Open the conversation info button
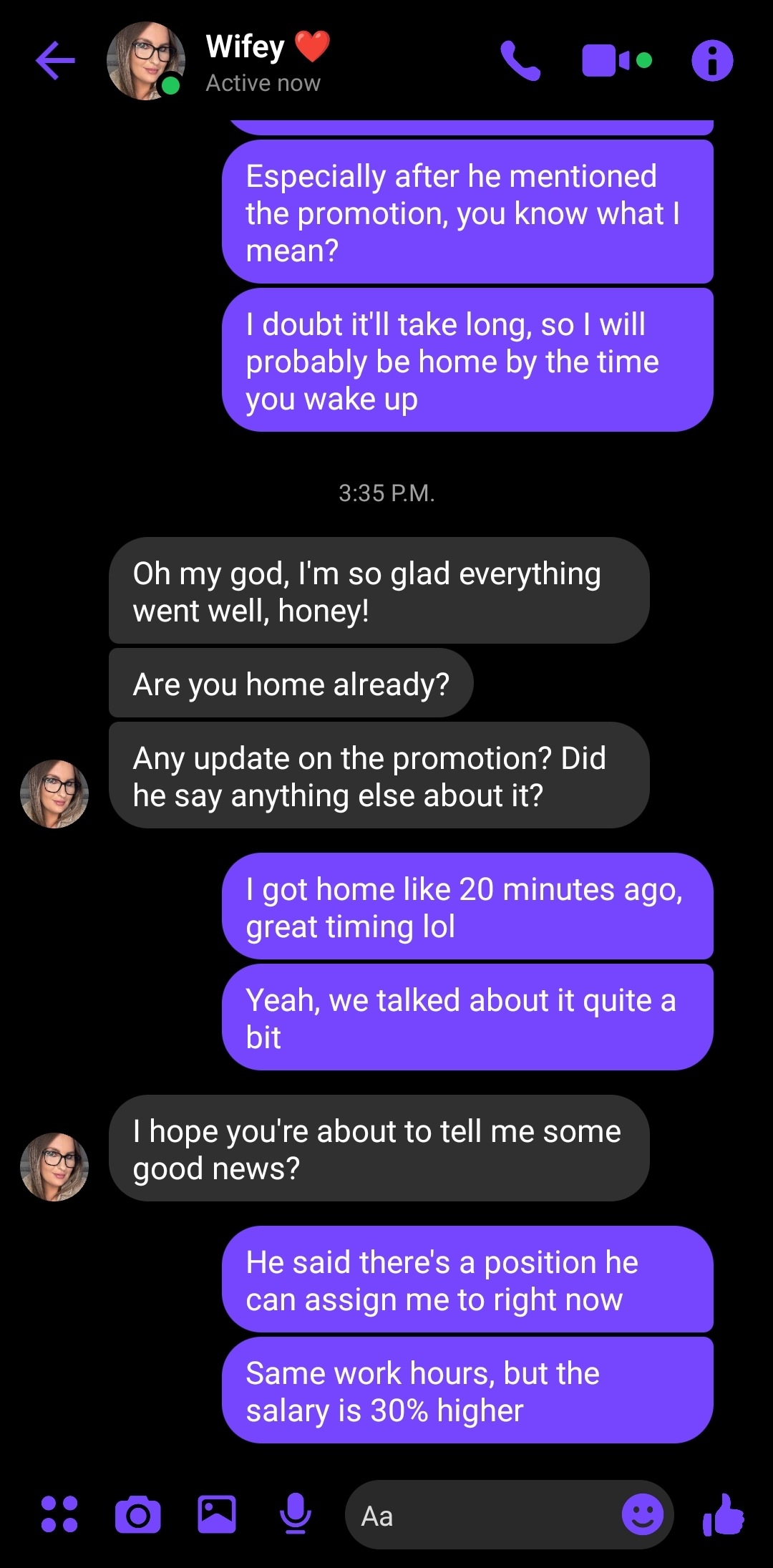 pos(712,61)
